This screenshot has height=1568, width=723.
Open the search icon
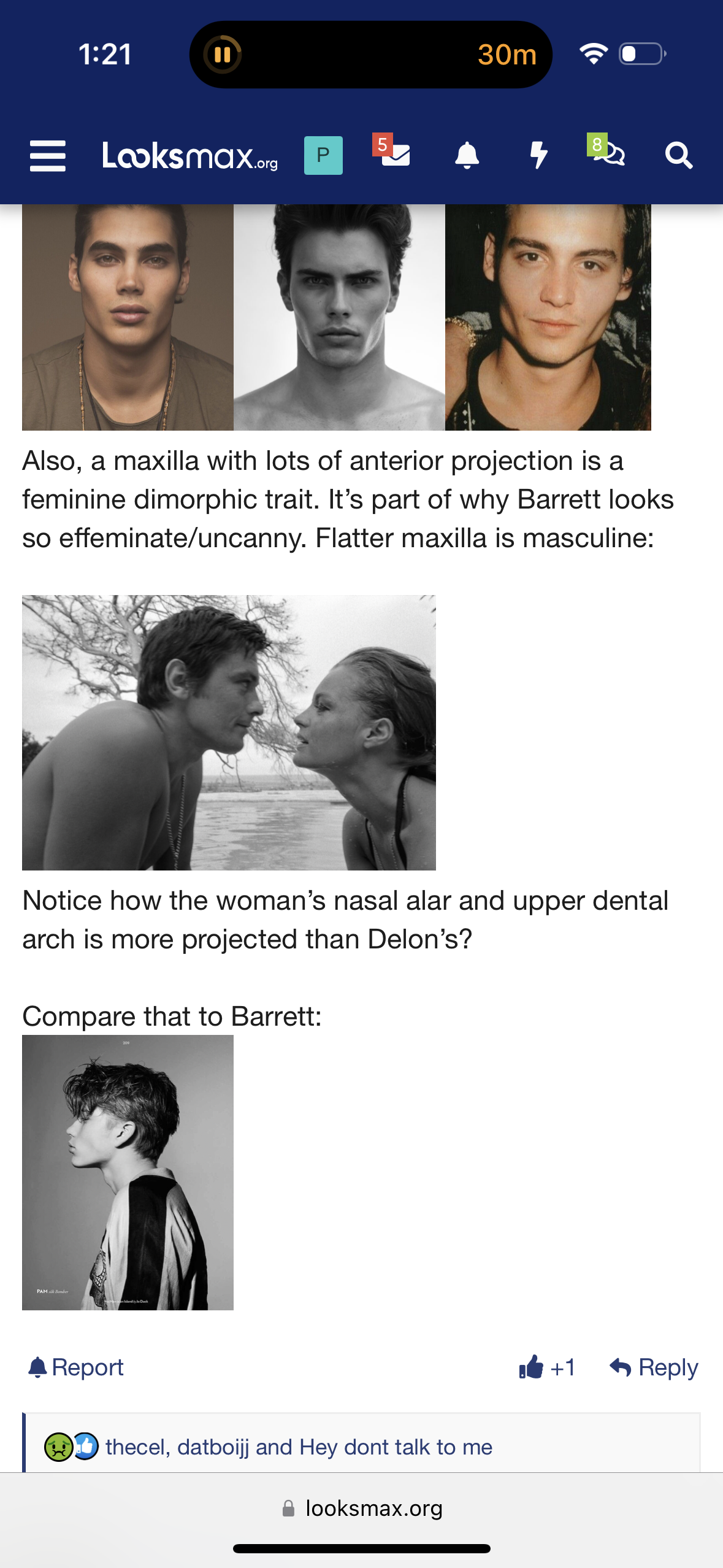click(679, 155)
